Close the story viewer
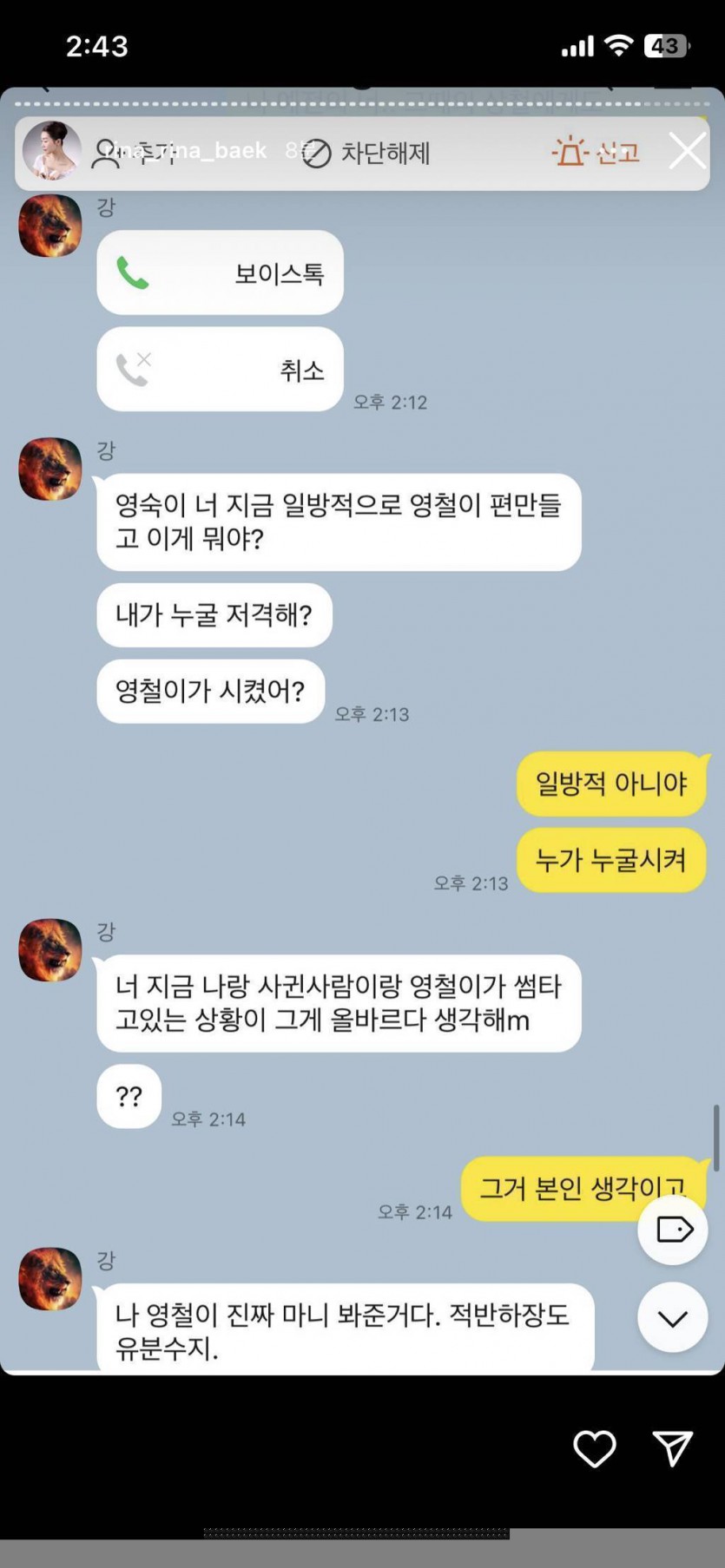 pyautogui.click(x=688, y=151)
